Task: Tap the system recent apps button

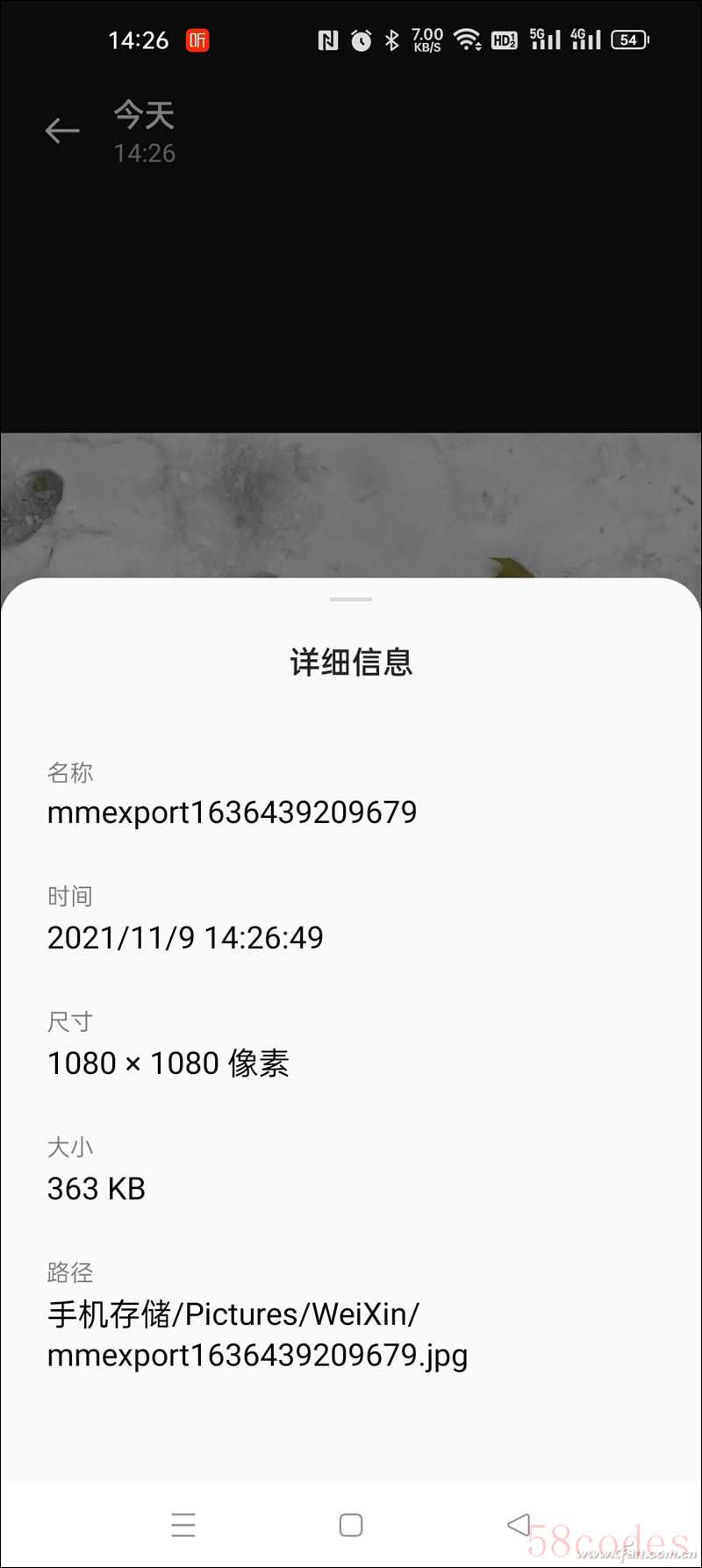Action: [x=183, y=1525]
